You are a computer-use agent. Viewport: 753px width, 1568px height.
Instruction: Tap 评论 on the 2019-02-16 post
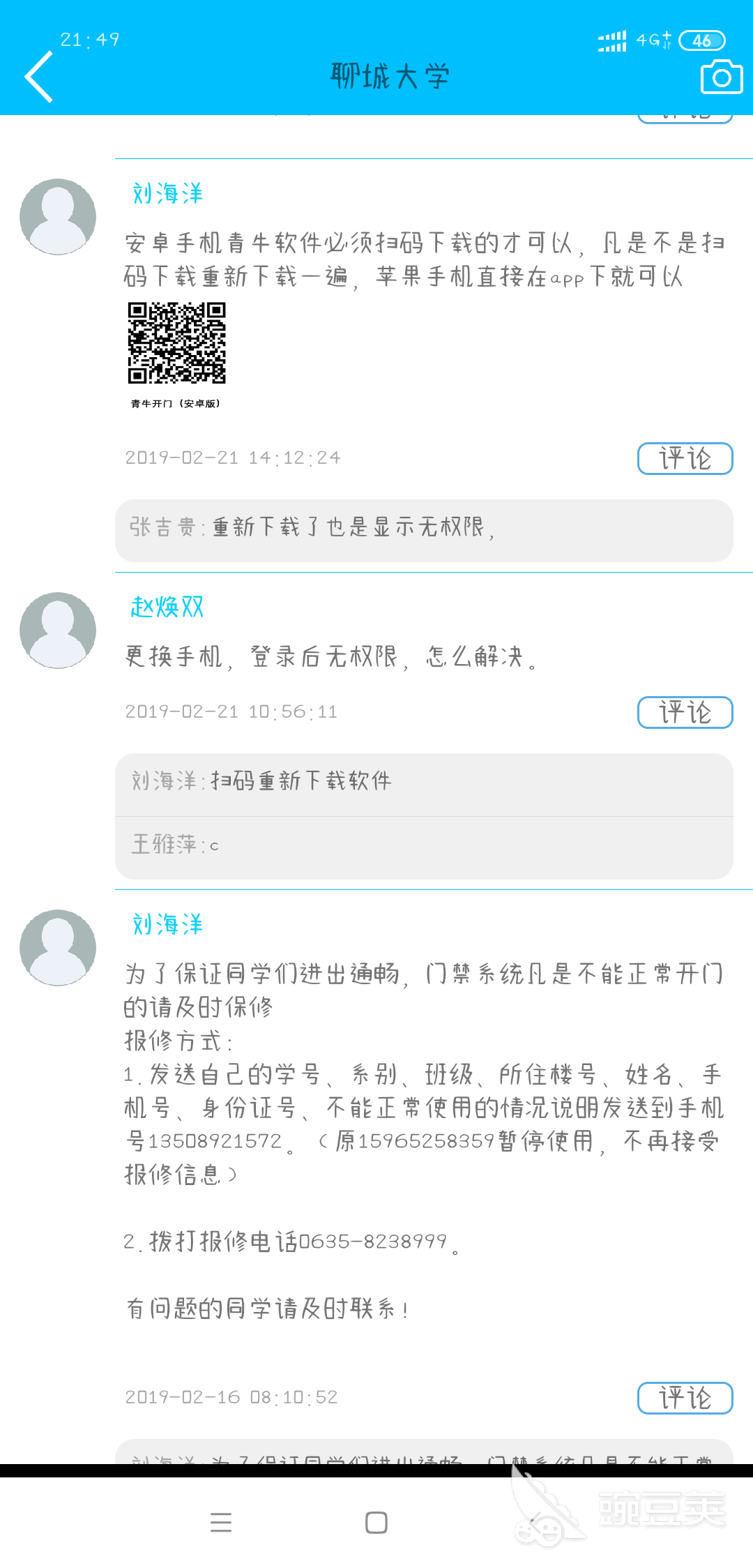click(x=685, y=1398)
